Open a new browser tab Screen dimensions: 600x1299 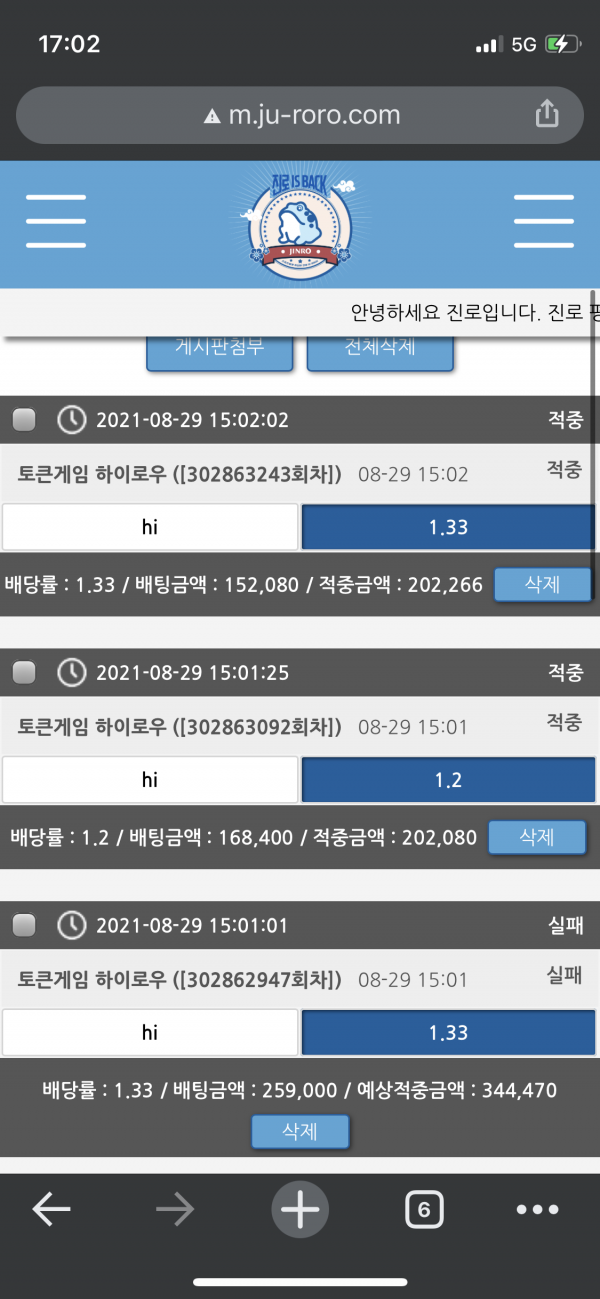(x=299, y=1210)
